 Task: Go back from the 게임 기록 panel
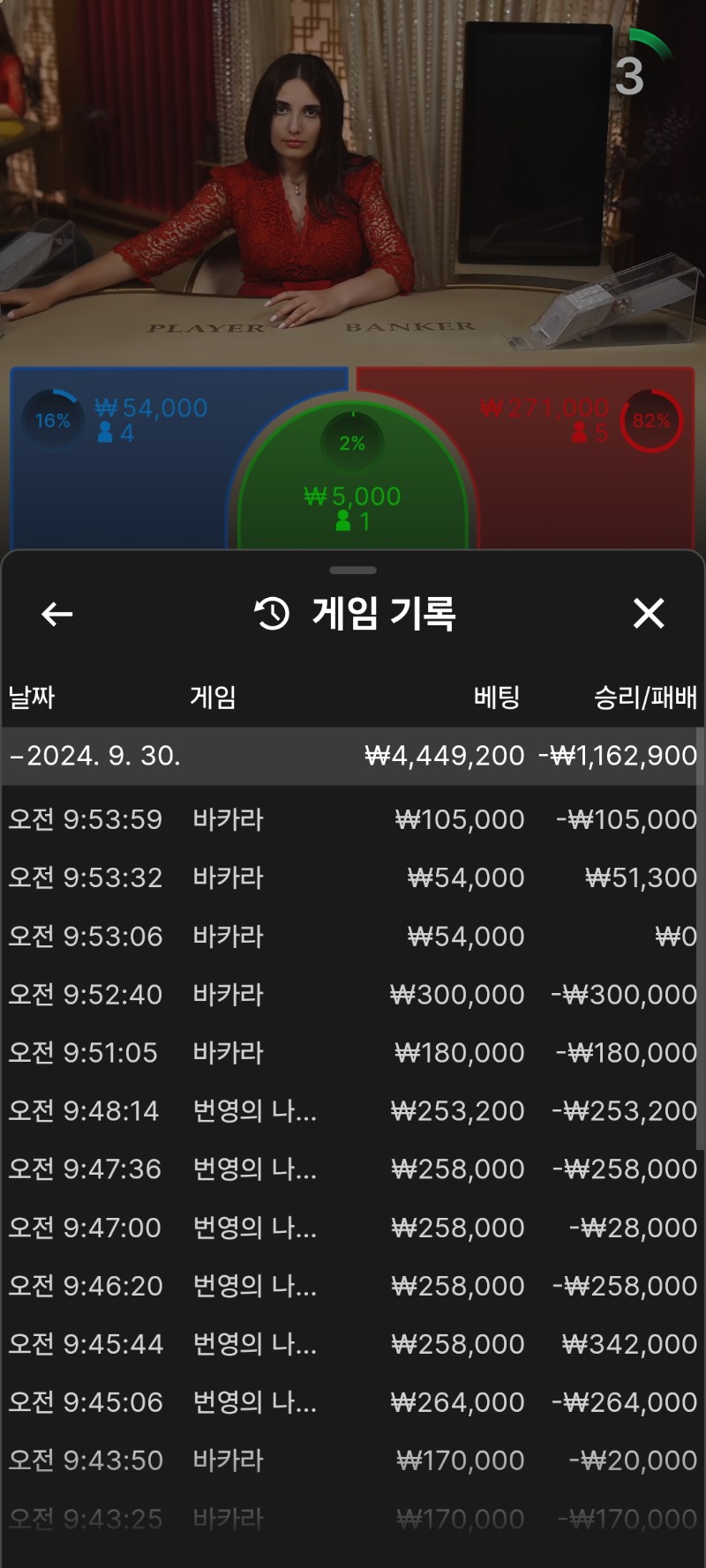pos(57,614)
